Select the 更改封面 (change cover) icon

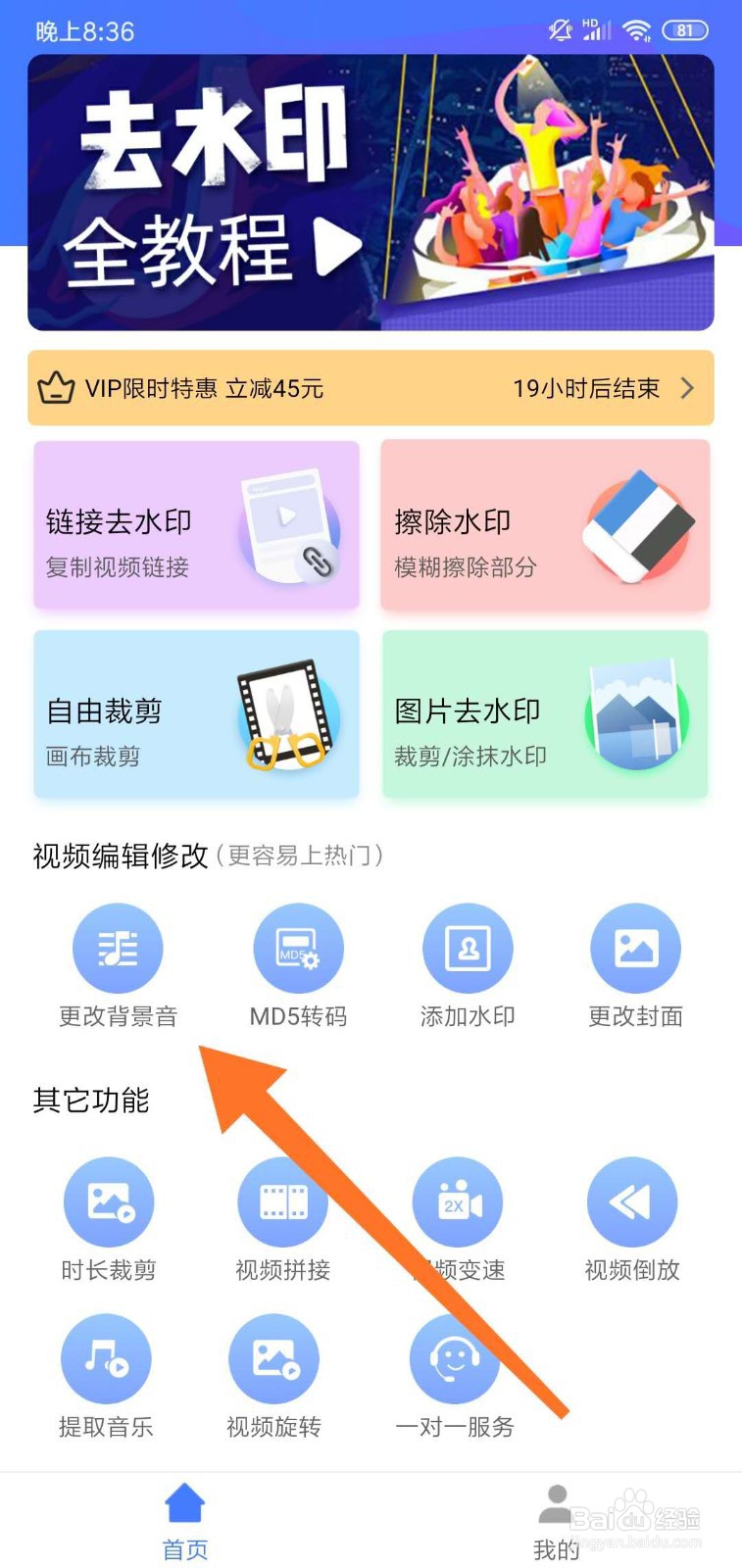pyautogui.click(x=635, y=947)
